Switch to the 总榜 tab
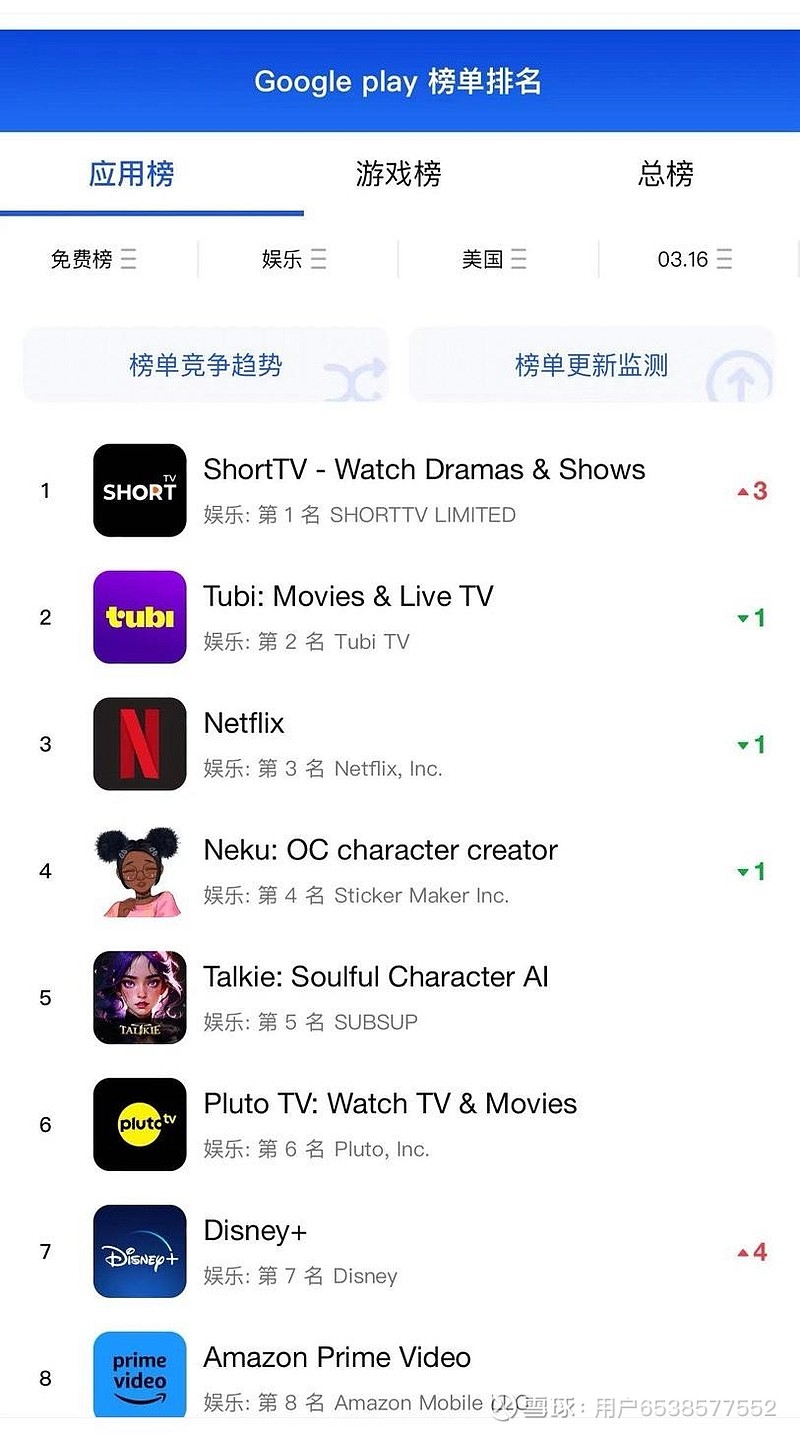The width and height of the screenshot is (800, 1433). point(663,174)
